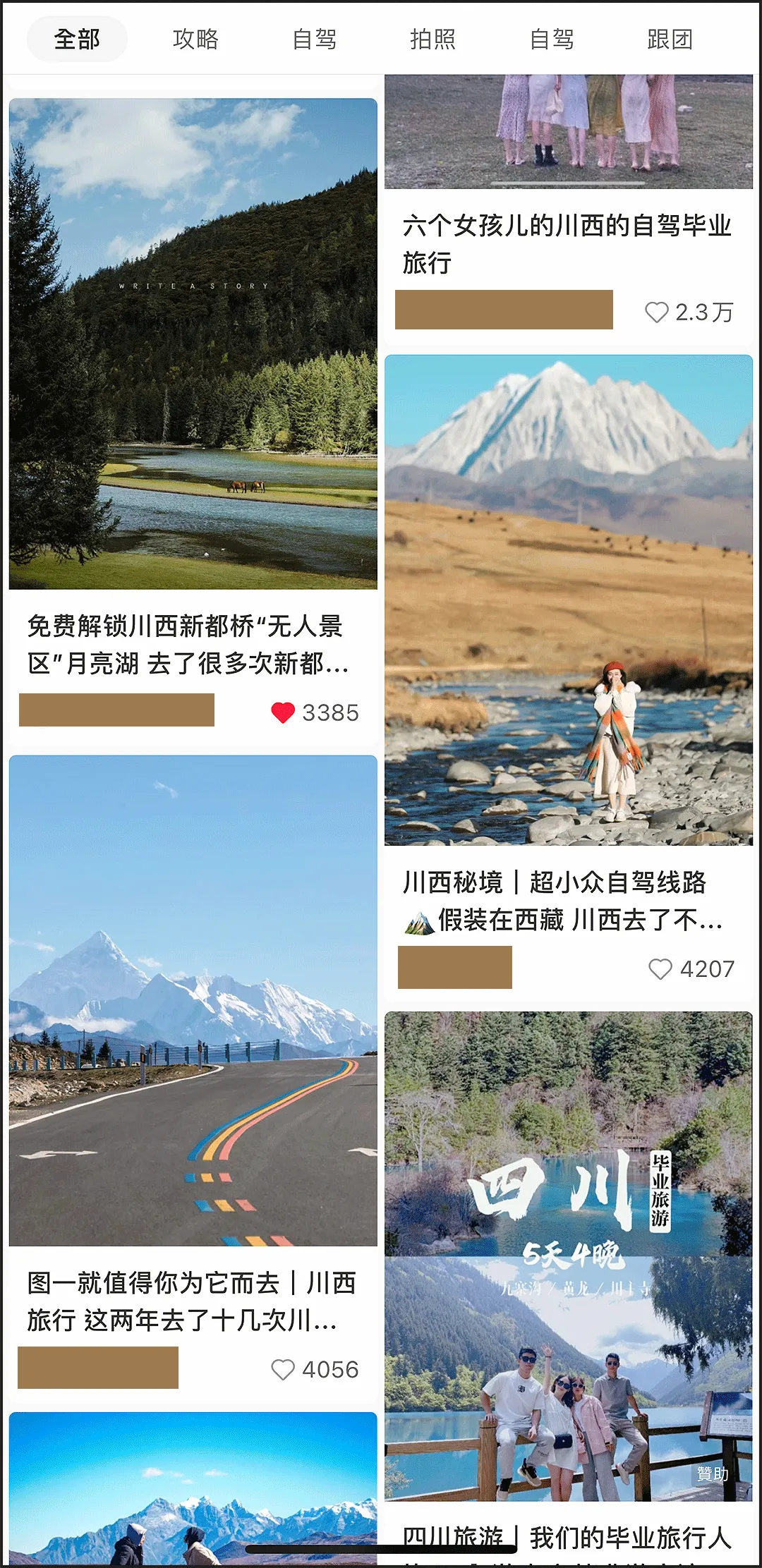762x1568 pixels.
Task: Like the 图一就值得你为它而去 post
Action: click(x=283, y=1369)
